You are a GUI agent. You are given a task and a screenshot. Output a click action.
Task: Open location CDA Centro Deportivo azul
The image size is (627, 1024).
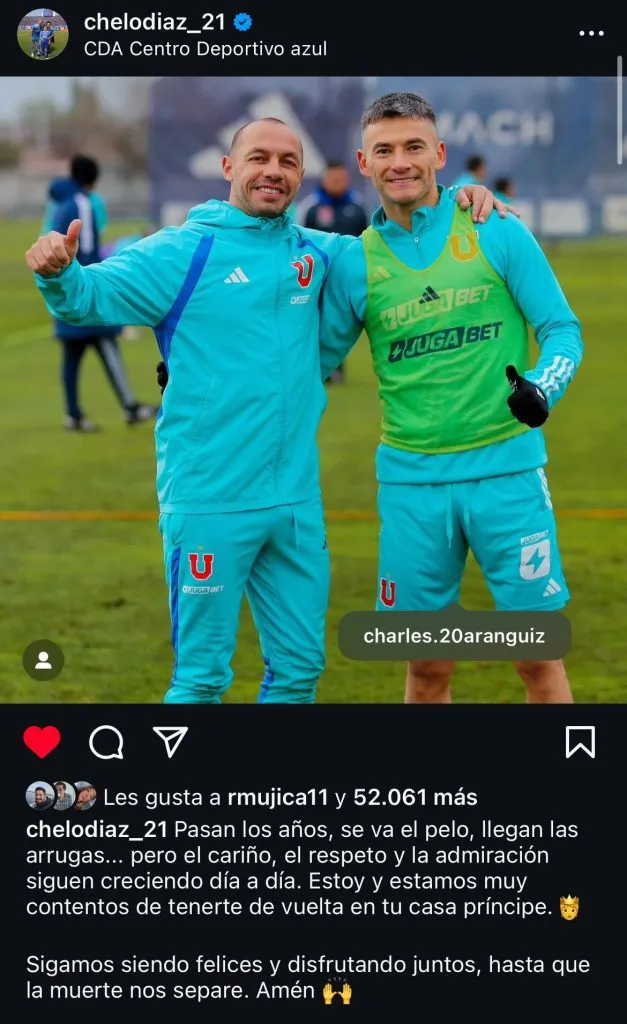pyautogui.click(x=205, y=49)
